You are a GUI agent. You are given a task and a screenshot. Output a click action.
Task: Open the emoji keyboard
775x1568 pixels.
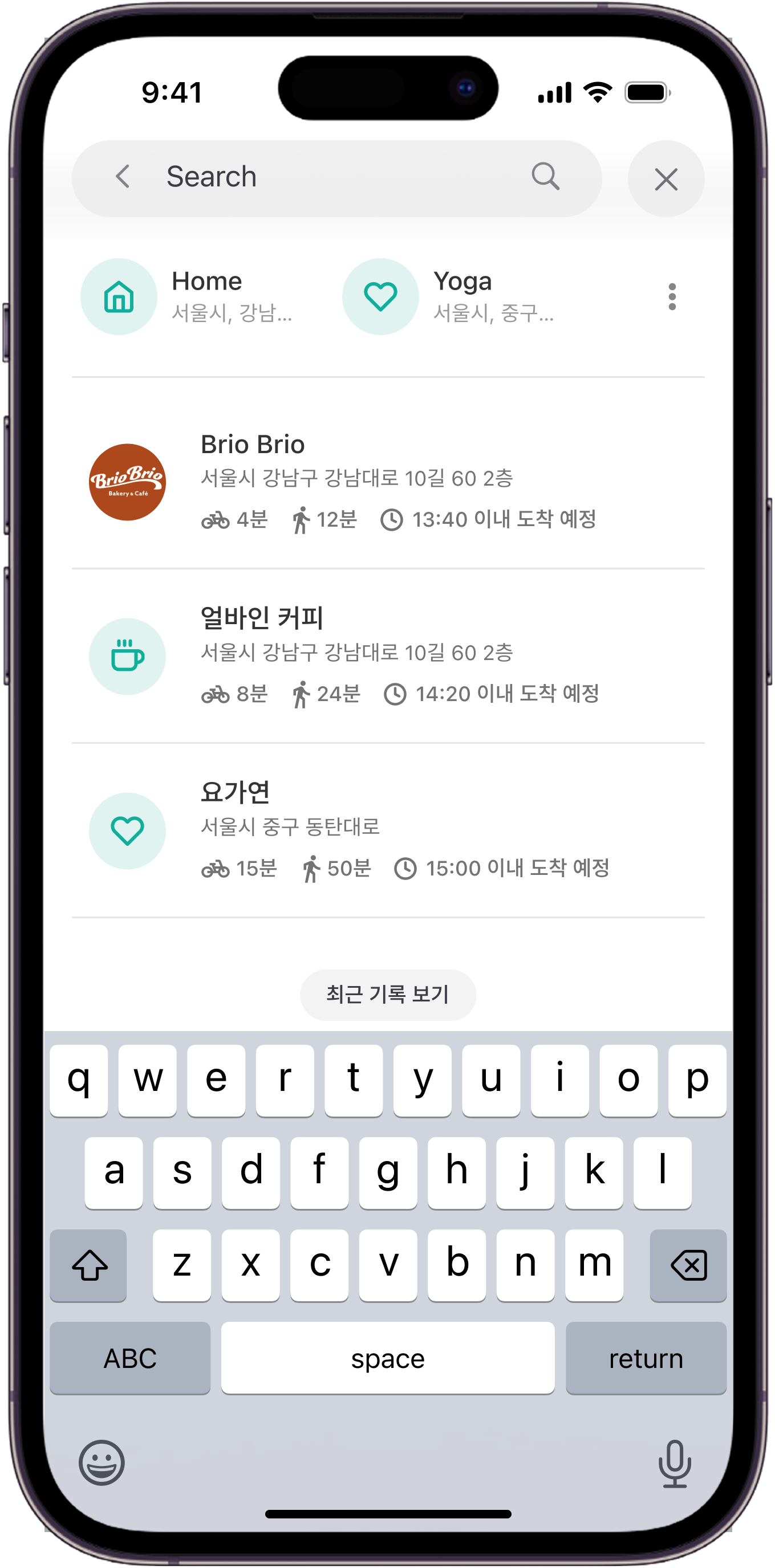102,1462
